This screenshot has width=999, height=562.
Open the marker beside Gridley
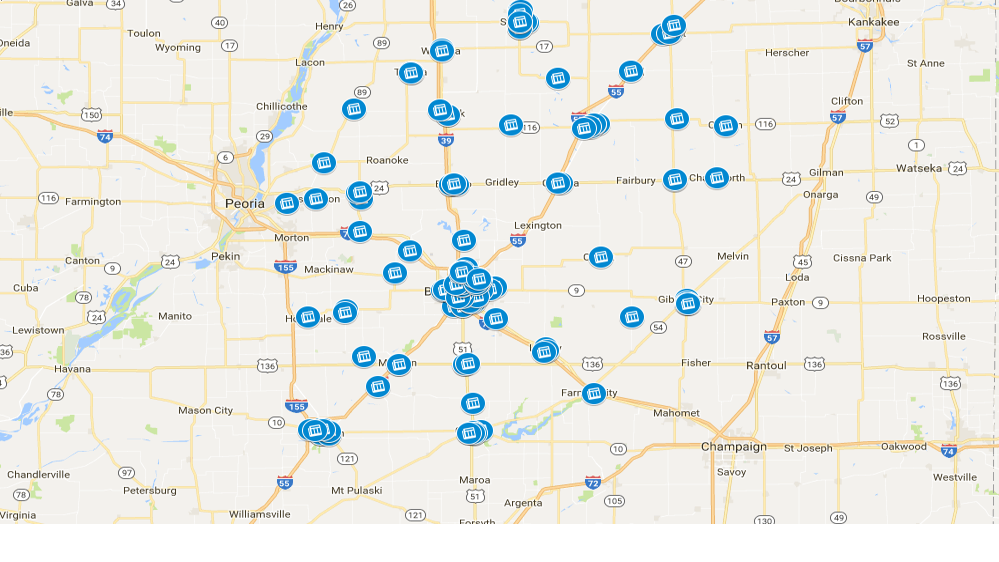point(454,184)
